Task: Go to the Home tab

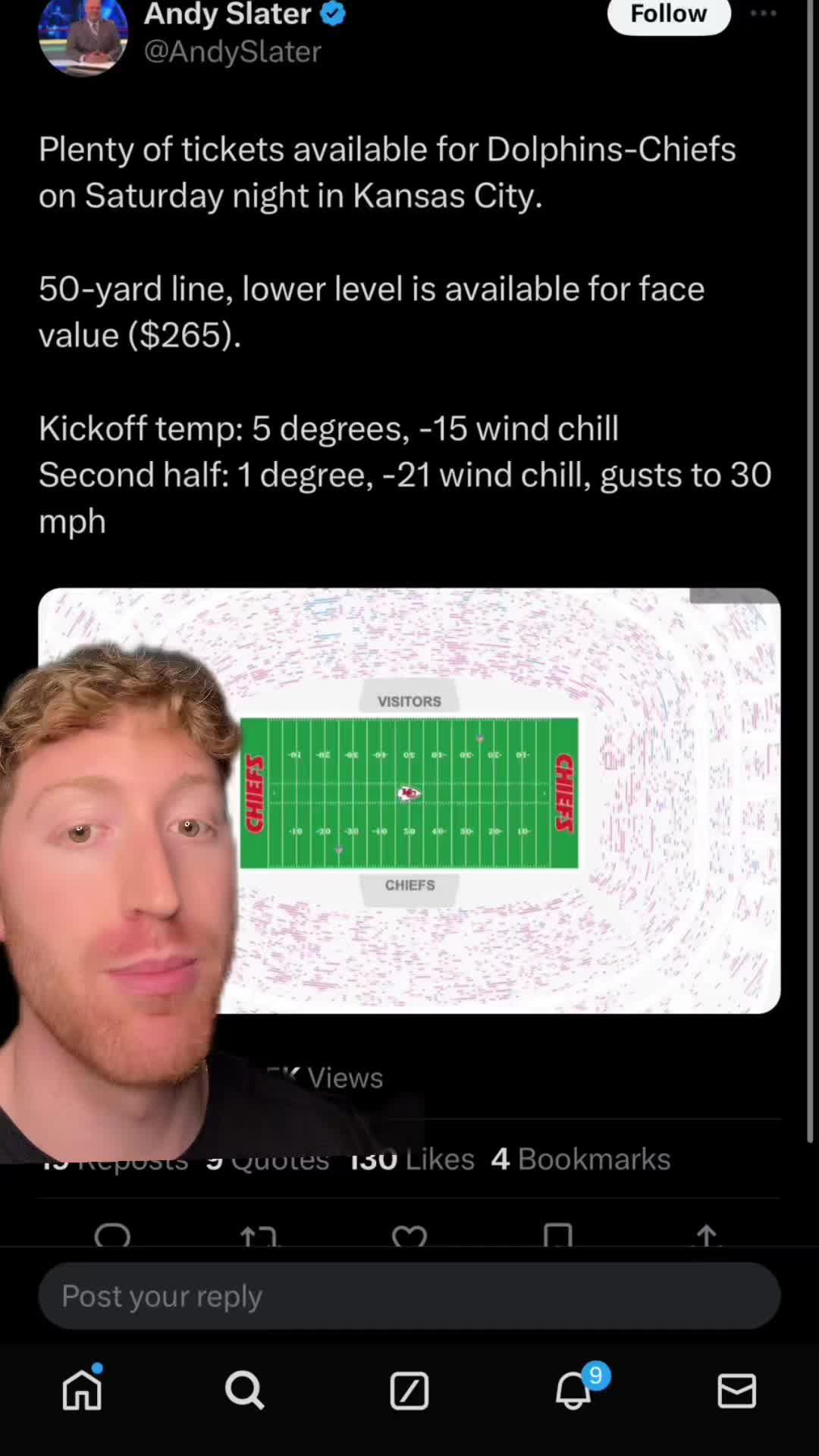Action: 82,1390
